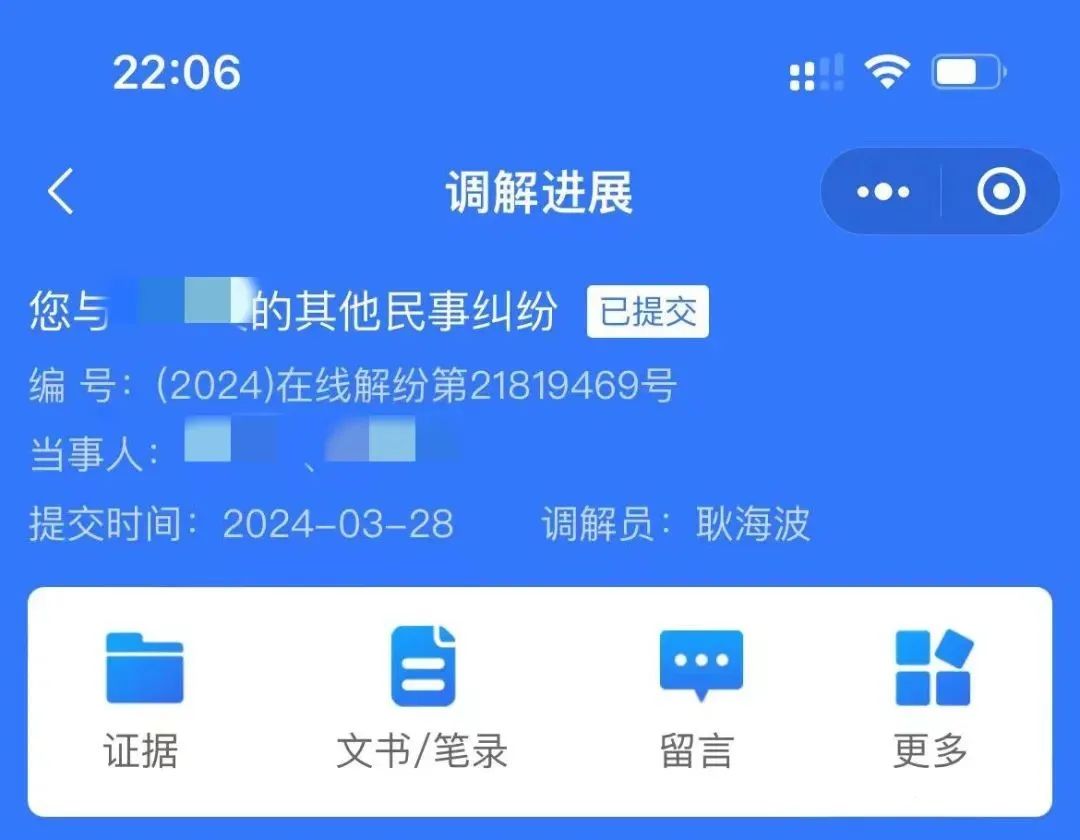Show 更多 additional options

pos(931,700)
